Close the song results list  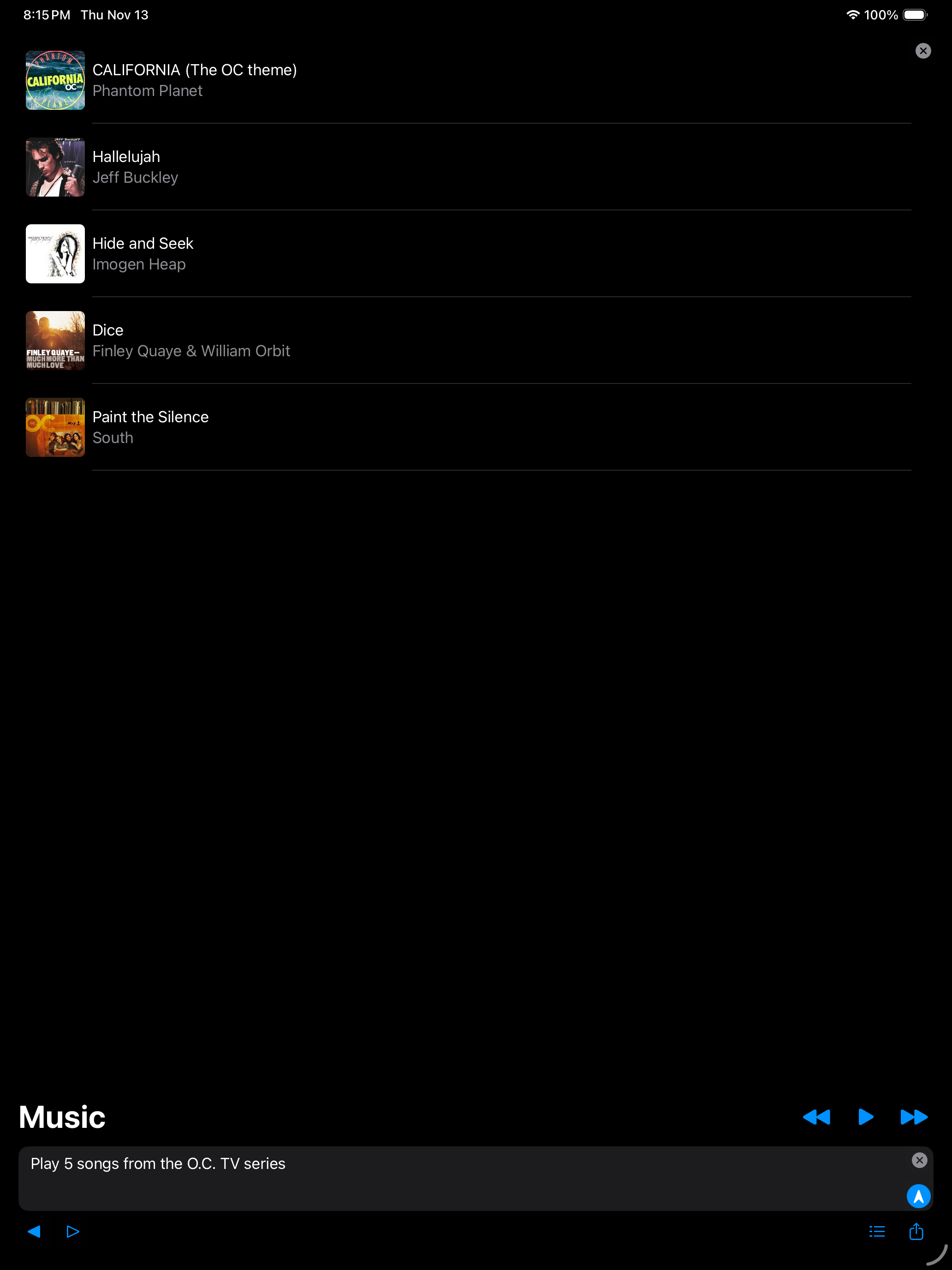[923, 51]
